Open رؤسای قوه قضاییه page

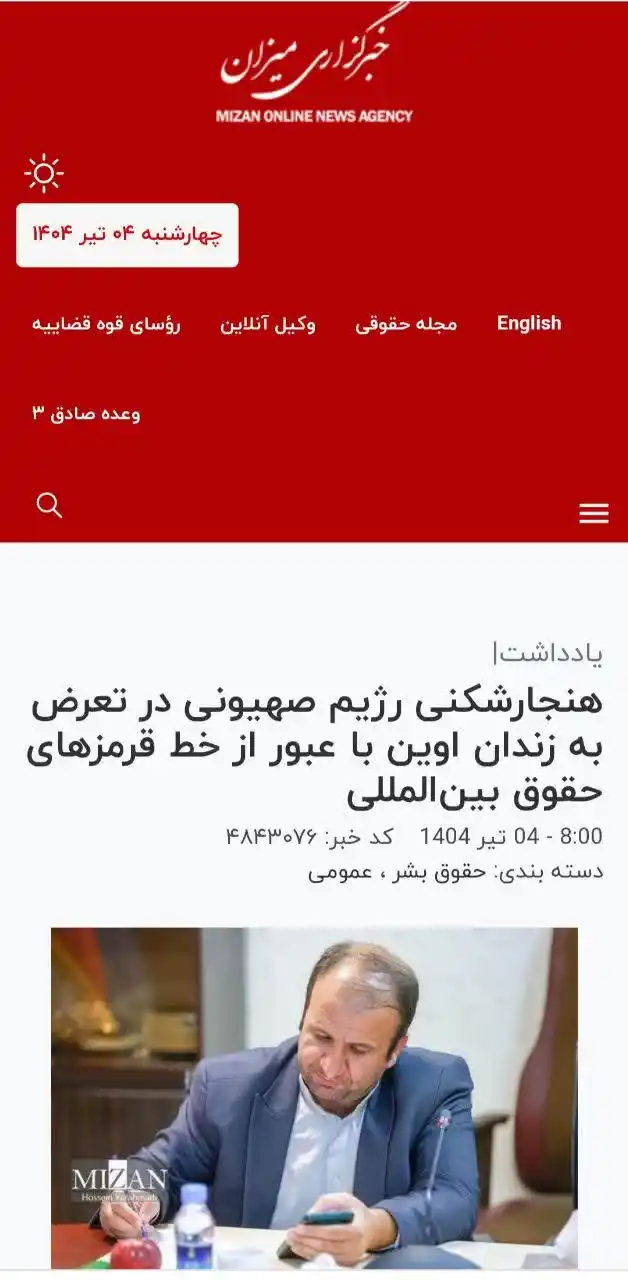click(106, 324)
